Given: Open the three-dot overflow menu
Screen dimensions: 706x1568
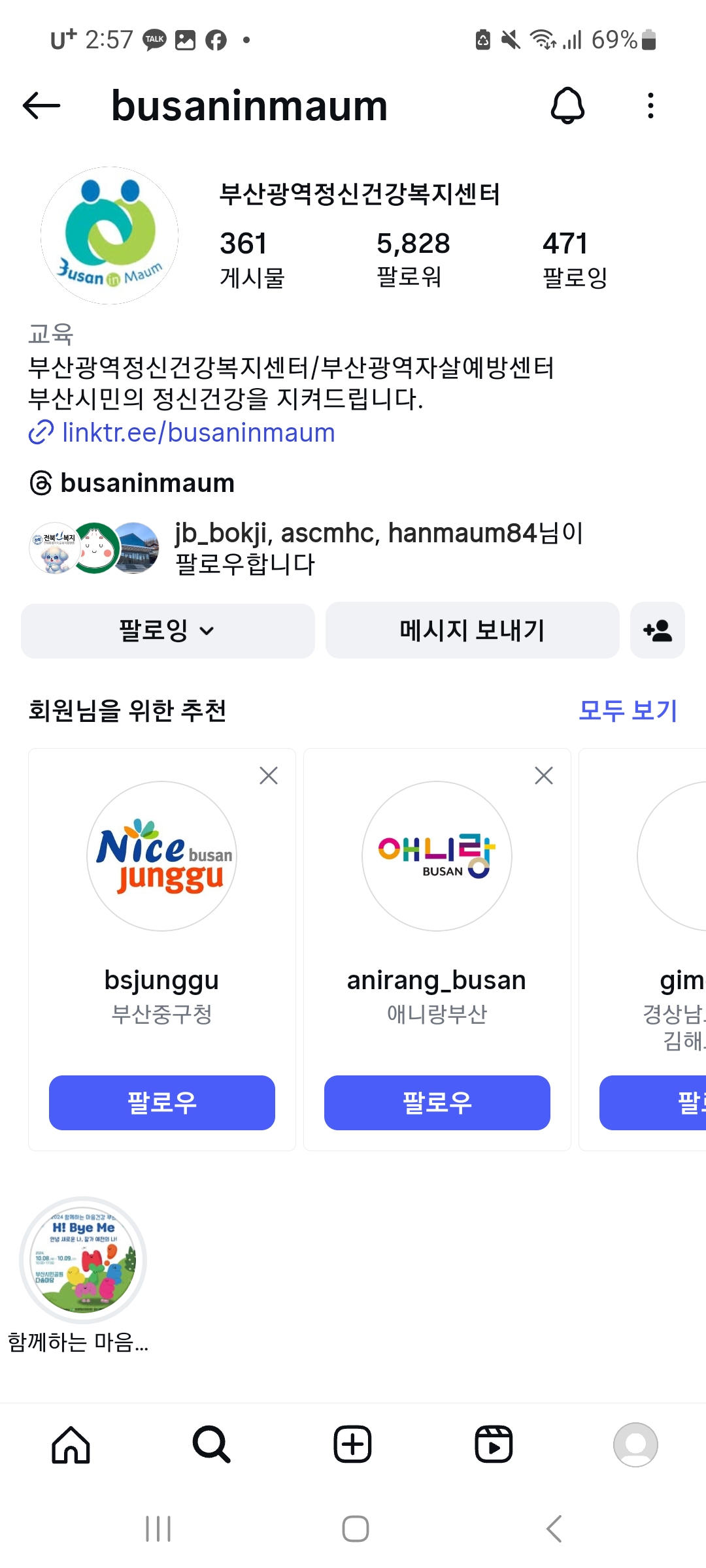Looking at the screenshot, I should (650, 106).
